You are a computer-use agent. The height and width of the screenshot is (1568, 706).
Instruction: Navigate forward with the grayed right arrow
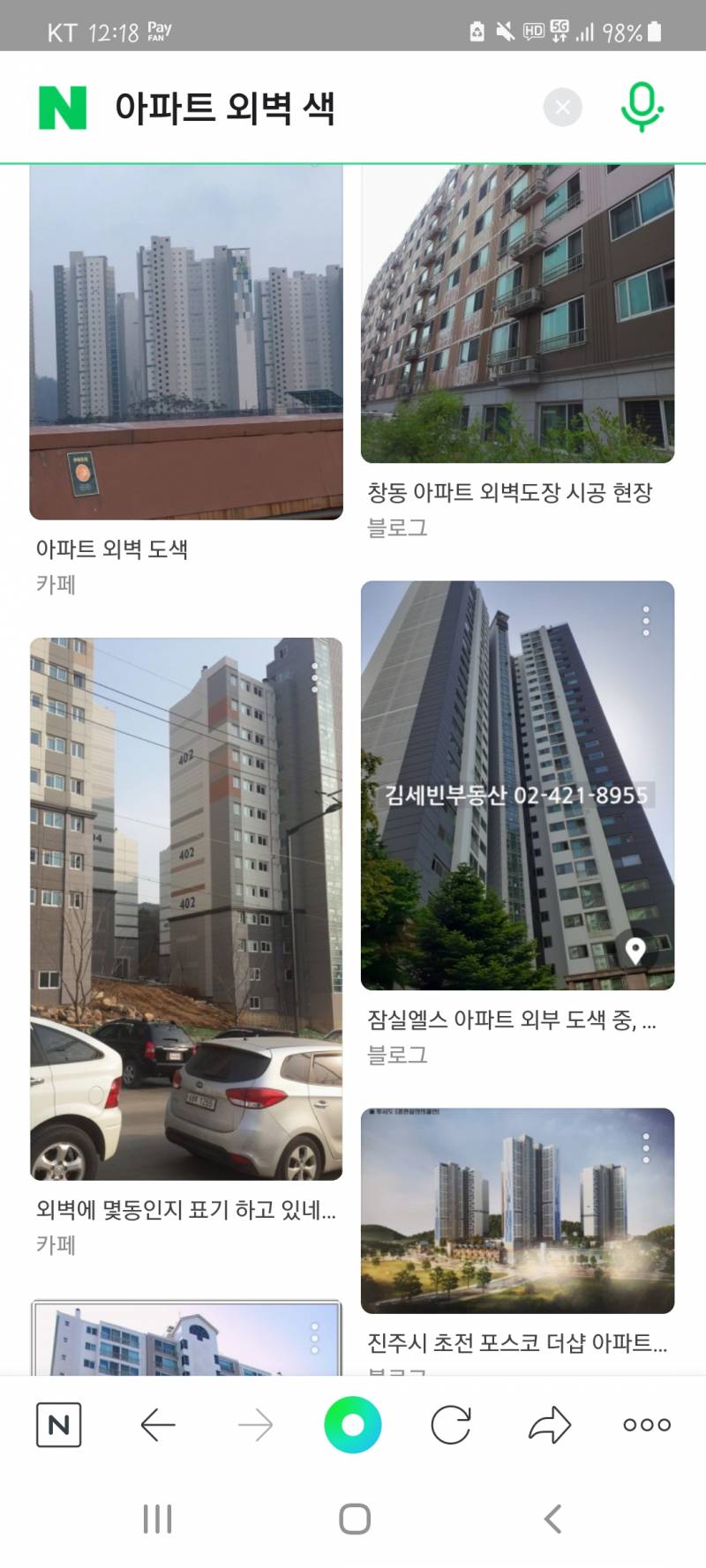point(255,1423)
